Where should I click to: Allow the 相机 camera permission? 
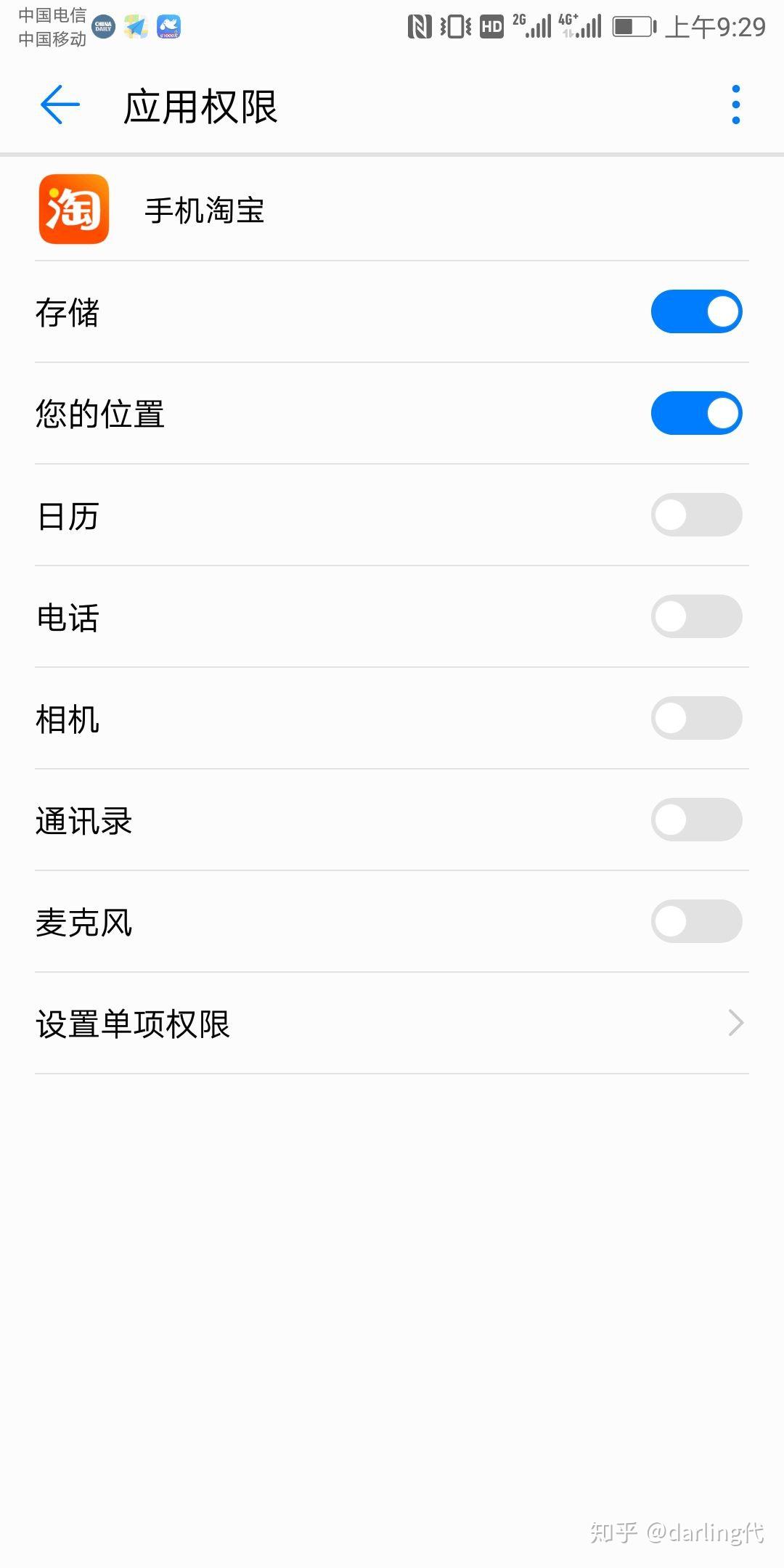(x=696, y=718)
